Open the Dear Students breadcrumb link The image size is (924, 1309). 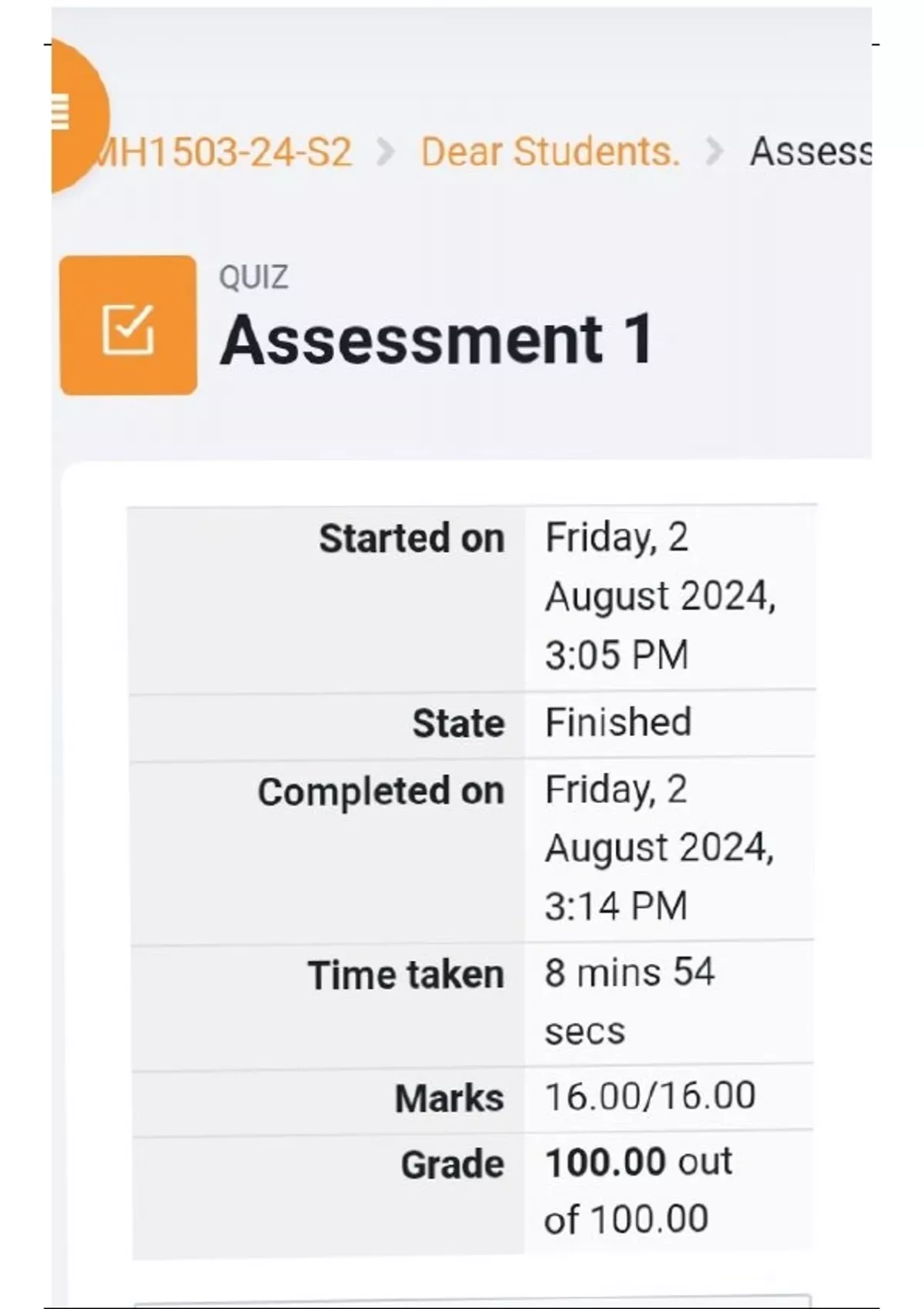coord(551,151)
